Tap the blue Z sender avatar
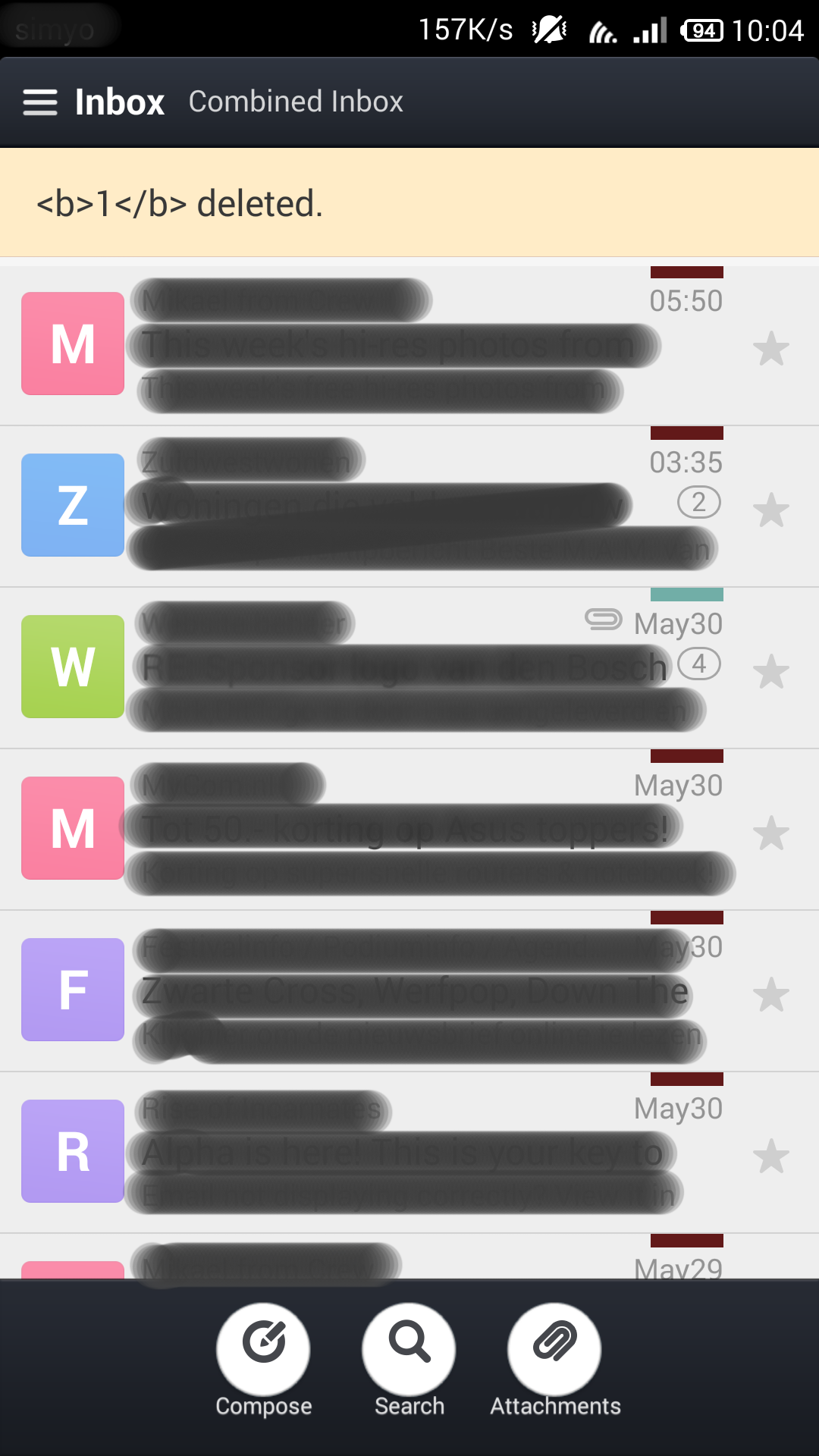Screen dimensions: 819x1456 click(x=73, y=505)
